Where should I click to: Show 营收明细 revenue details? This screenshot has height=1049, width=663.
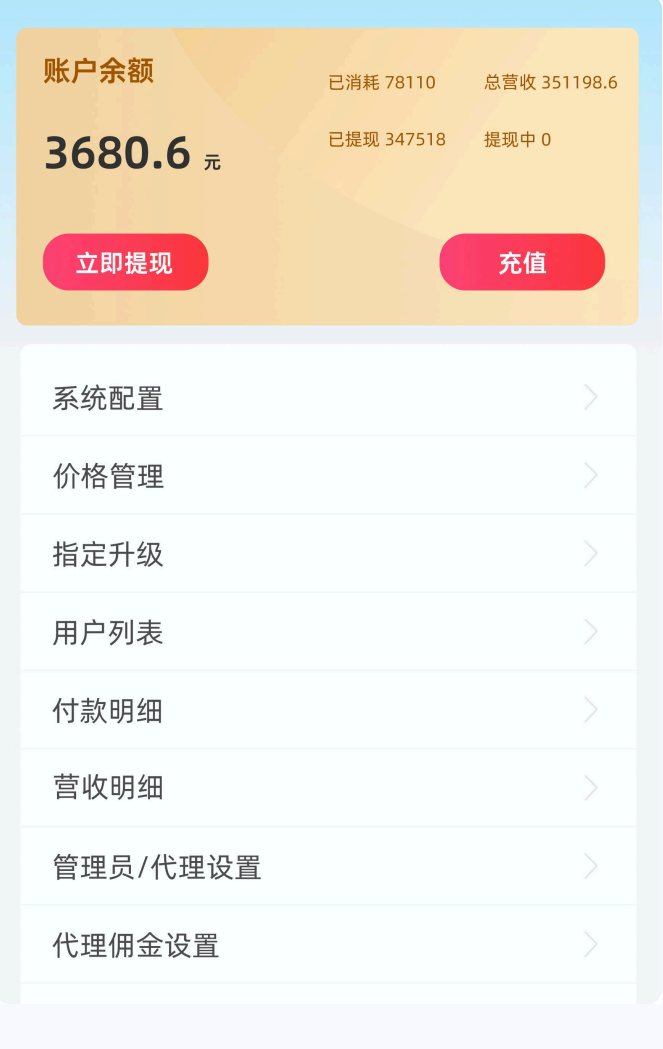pos(327,788)
